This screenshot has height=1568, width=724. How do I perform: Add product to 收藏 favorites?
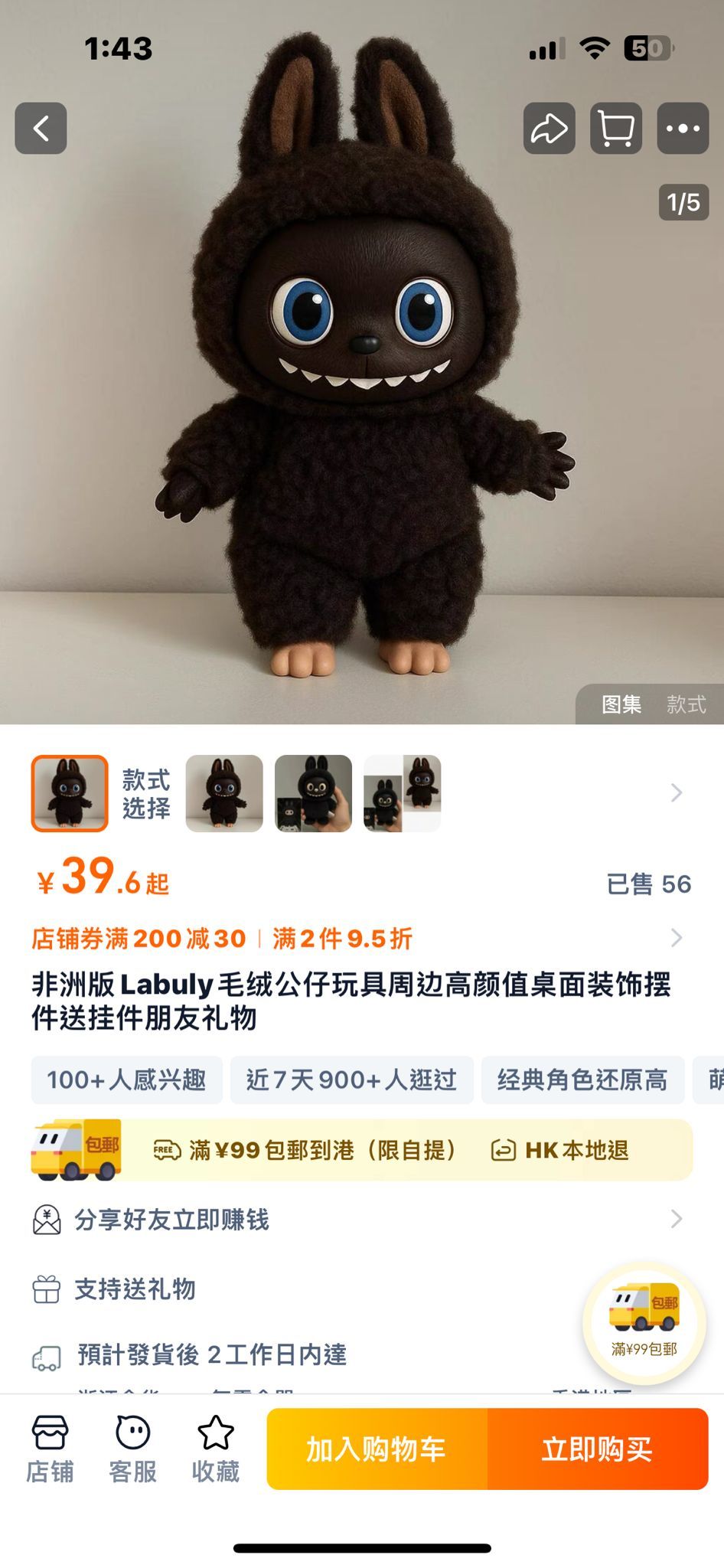[x=215, y=1449]
